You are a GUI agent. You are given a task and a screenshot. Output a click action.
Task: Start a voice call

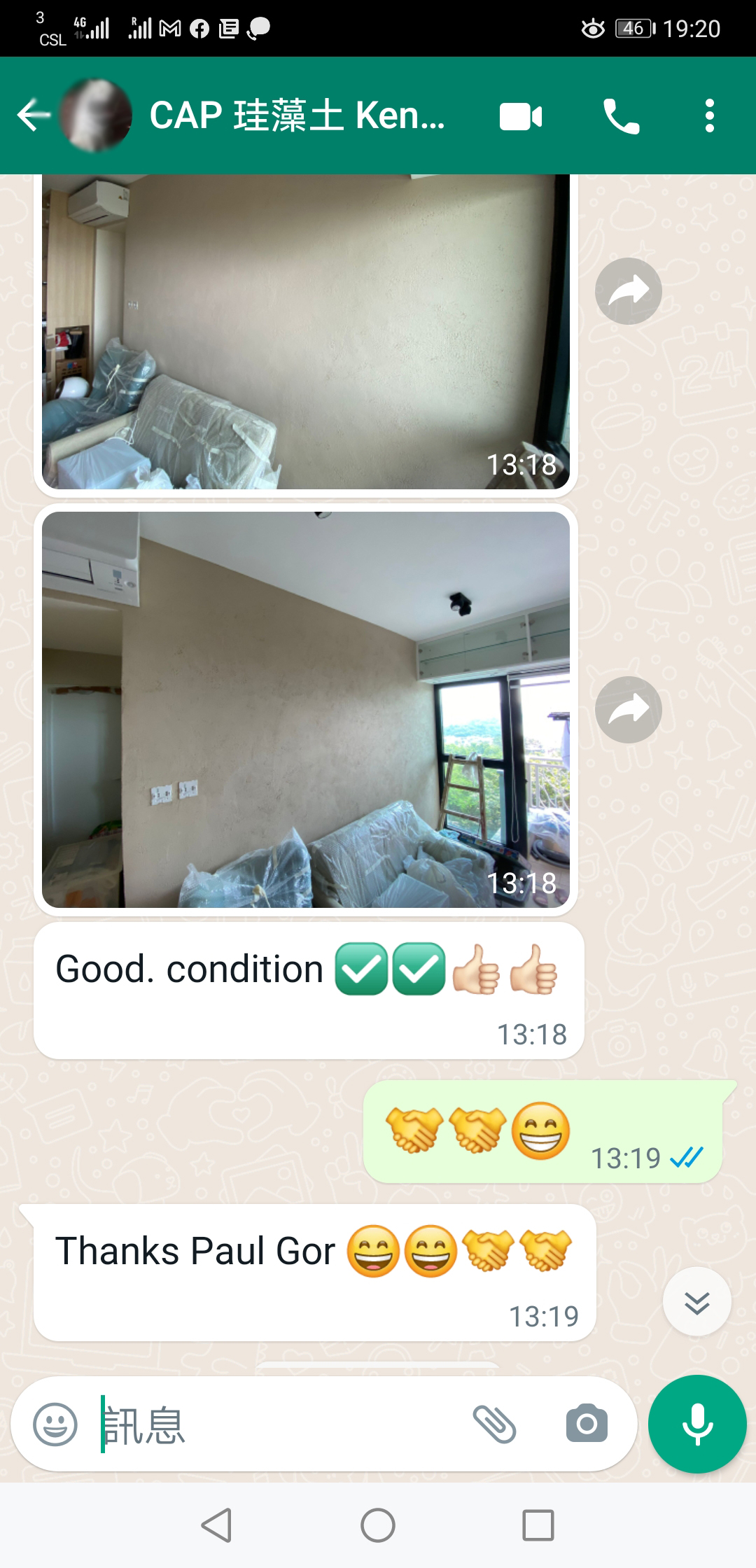[x=621, y=116]
